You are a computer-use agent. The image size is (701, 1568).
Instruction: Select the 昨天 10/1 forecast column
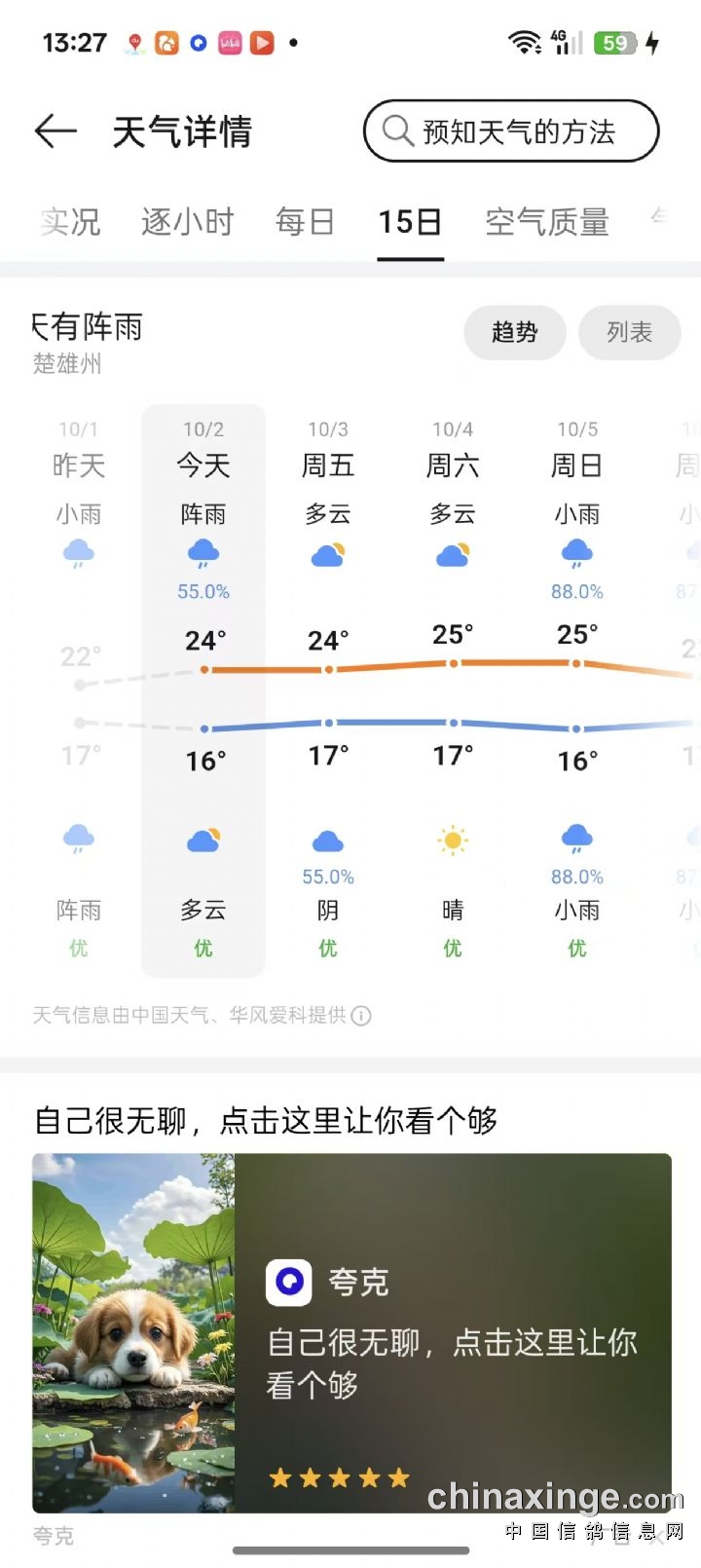(79, 682)
